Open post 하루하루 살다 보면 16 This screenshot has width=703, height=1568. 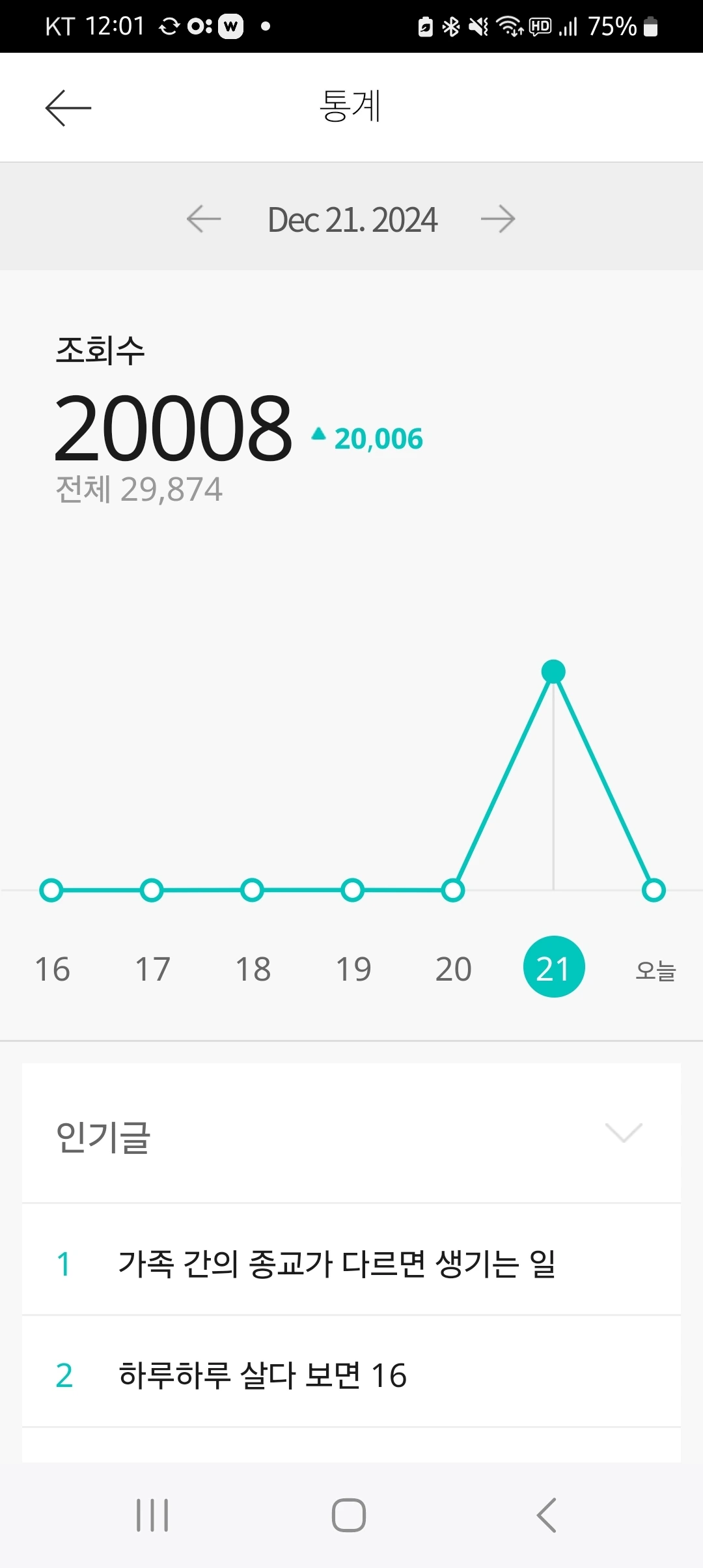pos(262,1375)
